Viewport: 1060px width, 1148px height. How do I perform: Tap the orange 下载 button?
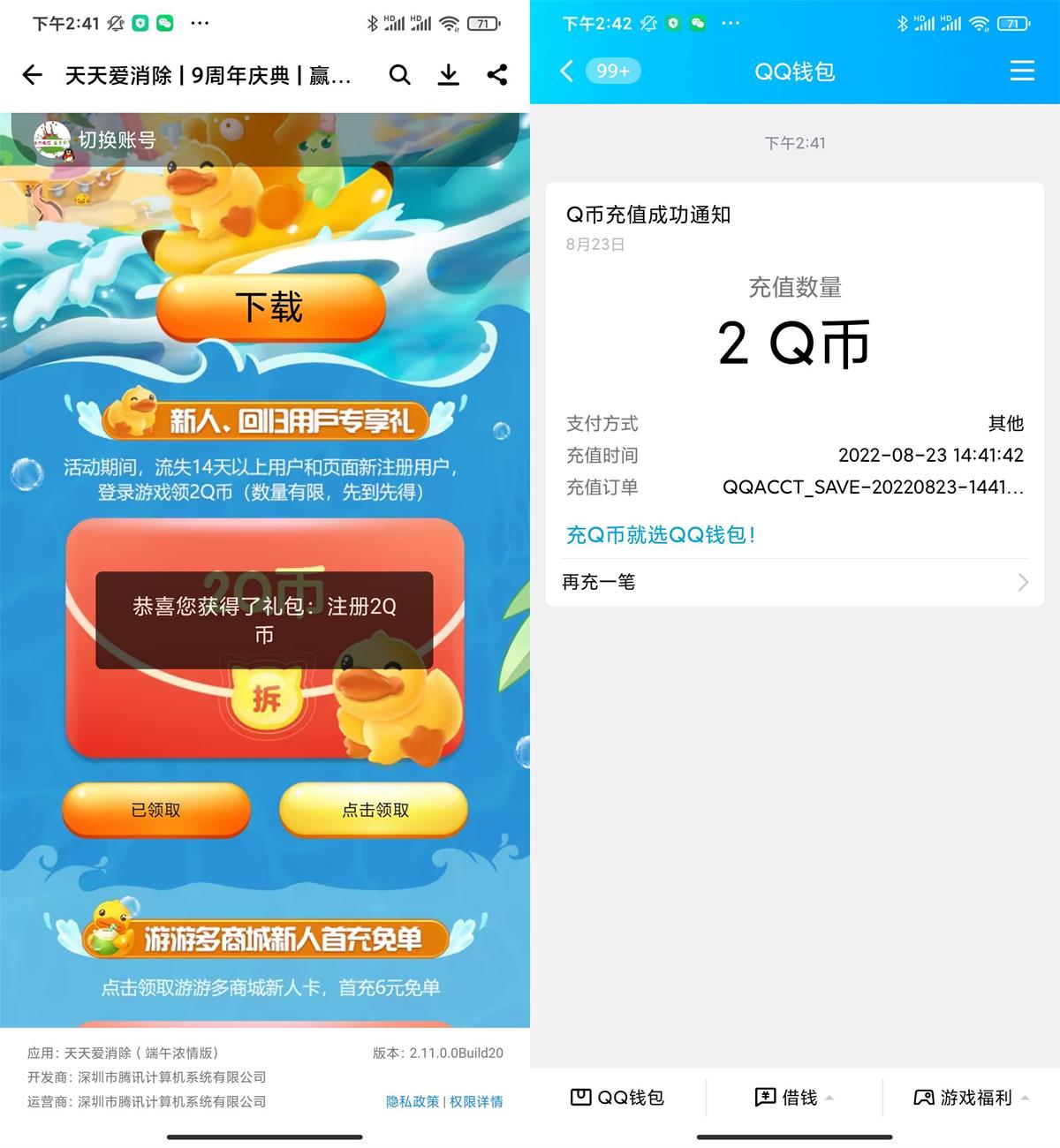click(x=270, y=308)
